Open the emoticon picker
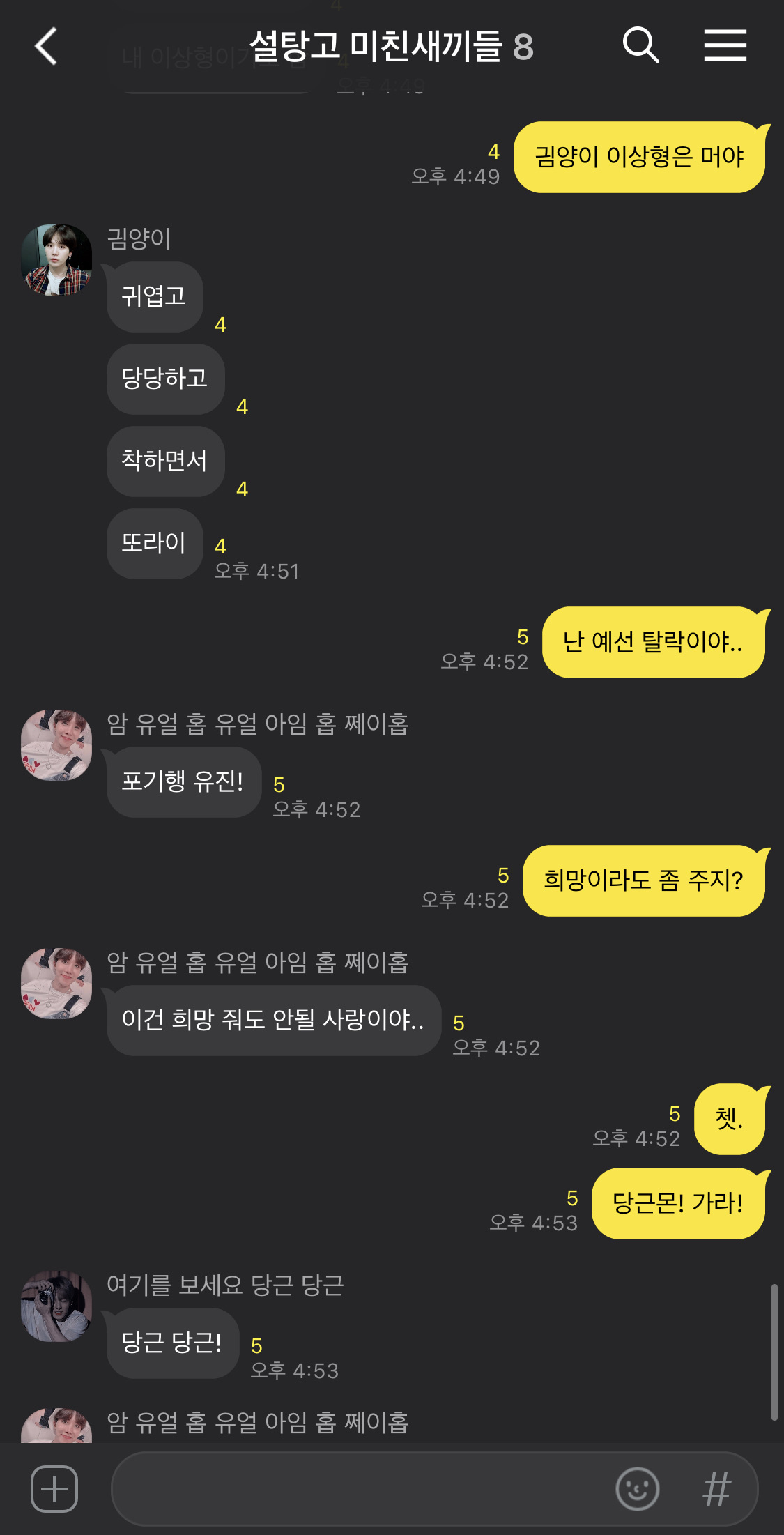The width and height of the screenshot is (784, 1535). (x=637, y=1489)
